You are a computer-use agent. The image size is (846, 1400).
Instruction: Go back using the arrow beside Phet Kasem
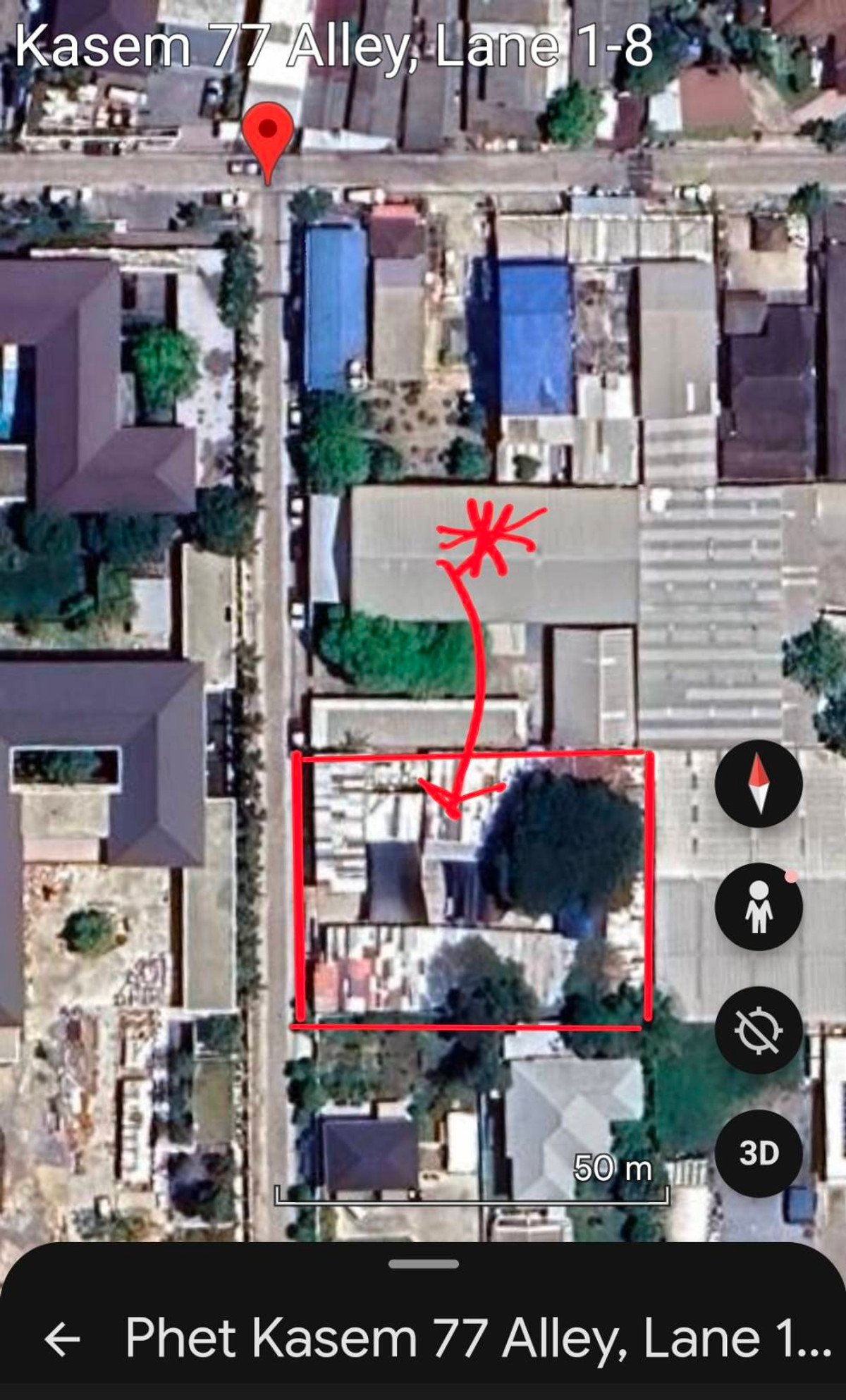[x=62, y=1339]
